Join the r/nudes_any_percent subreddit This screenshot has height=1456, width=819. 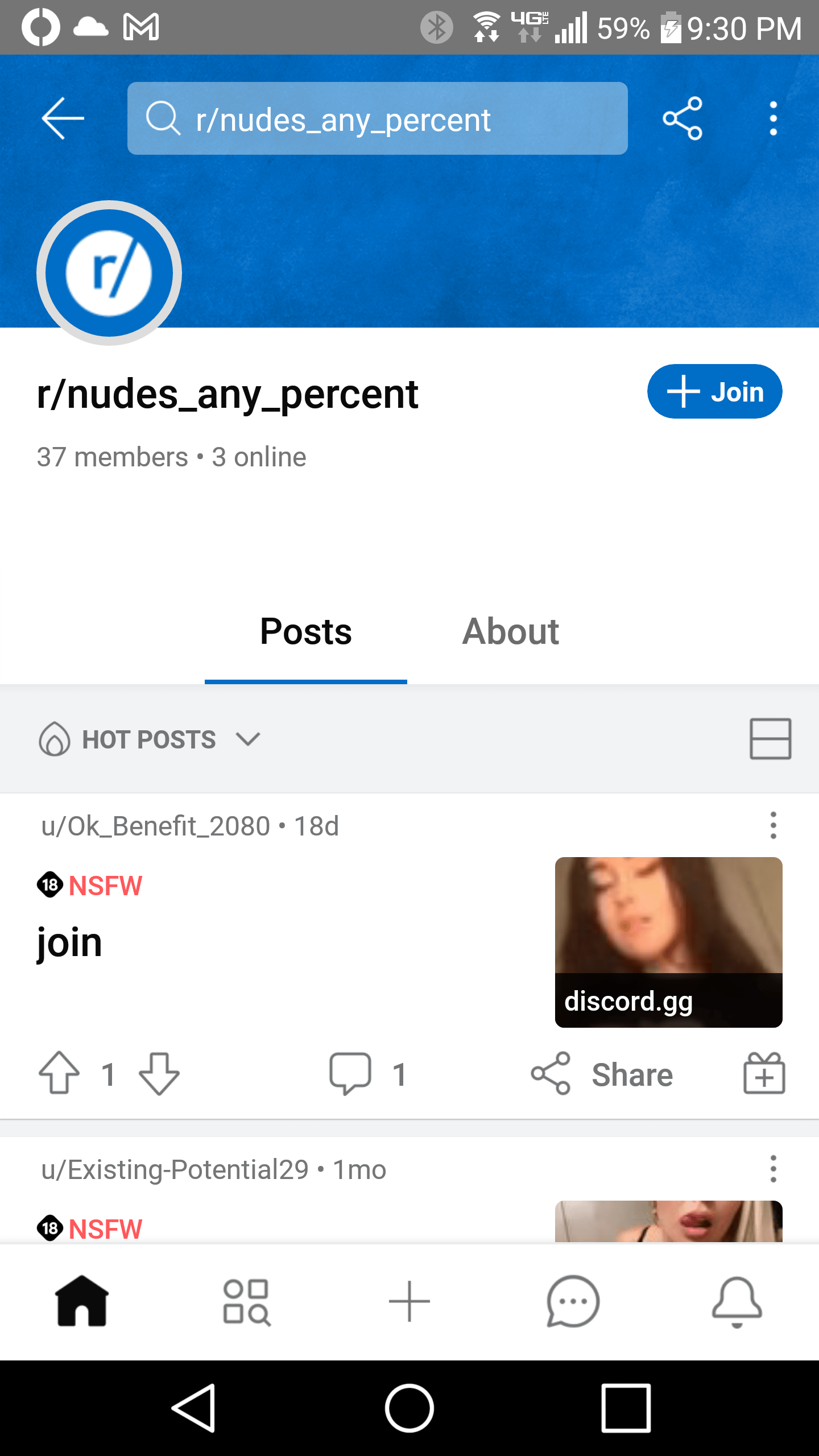(x=714, y=391)
